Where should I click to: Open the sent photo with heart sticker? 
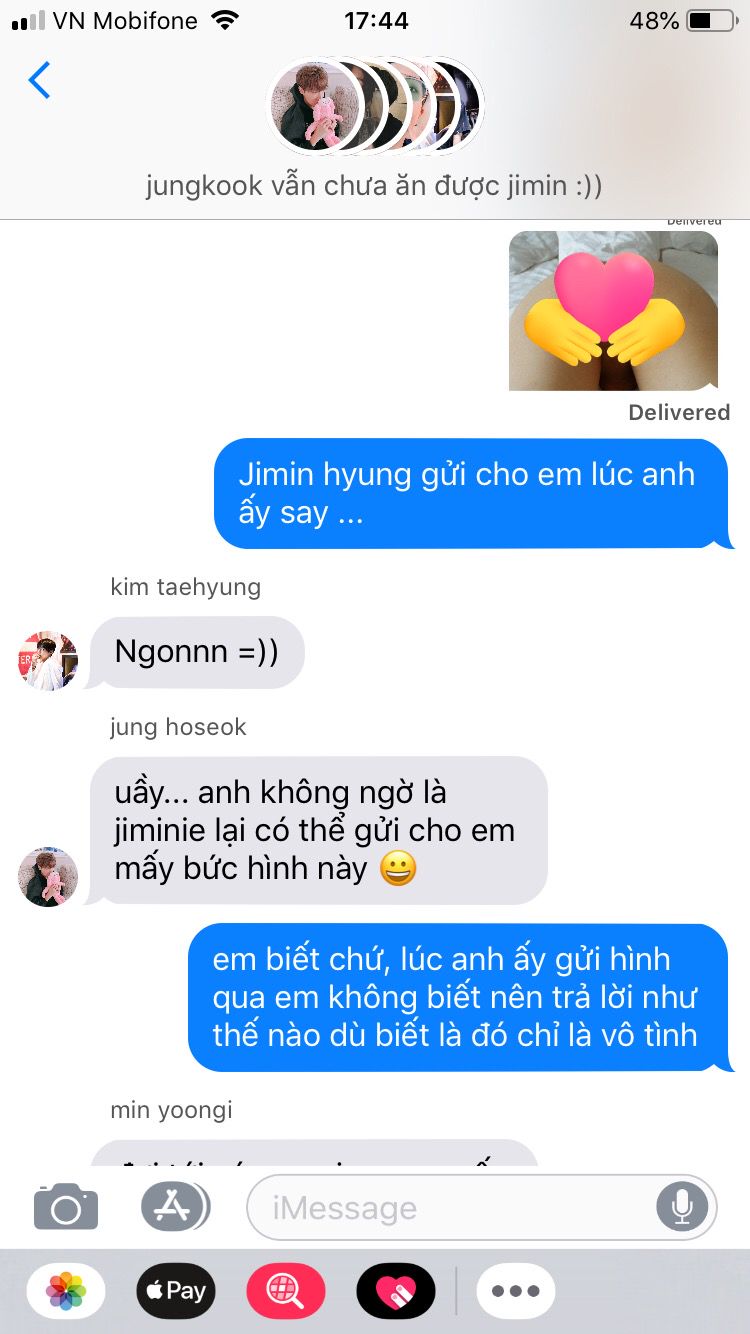point(613,311)
